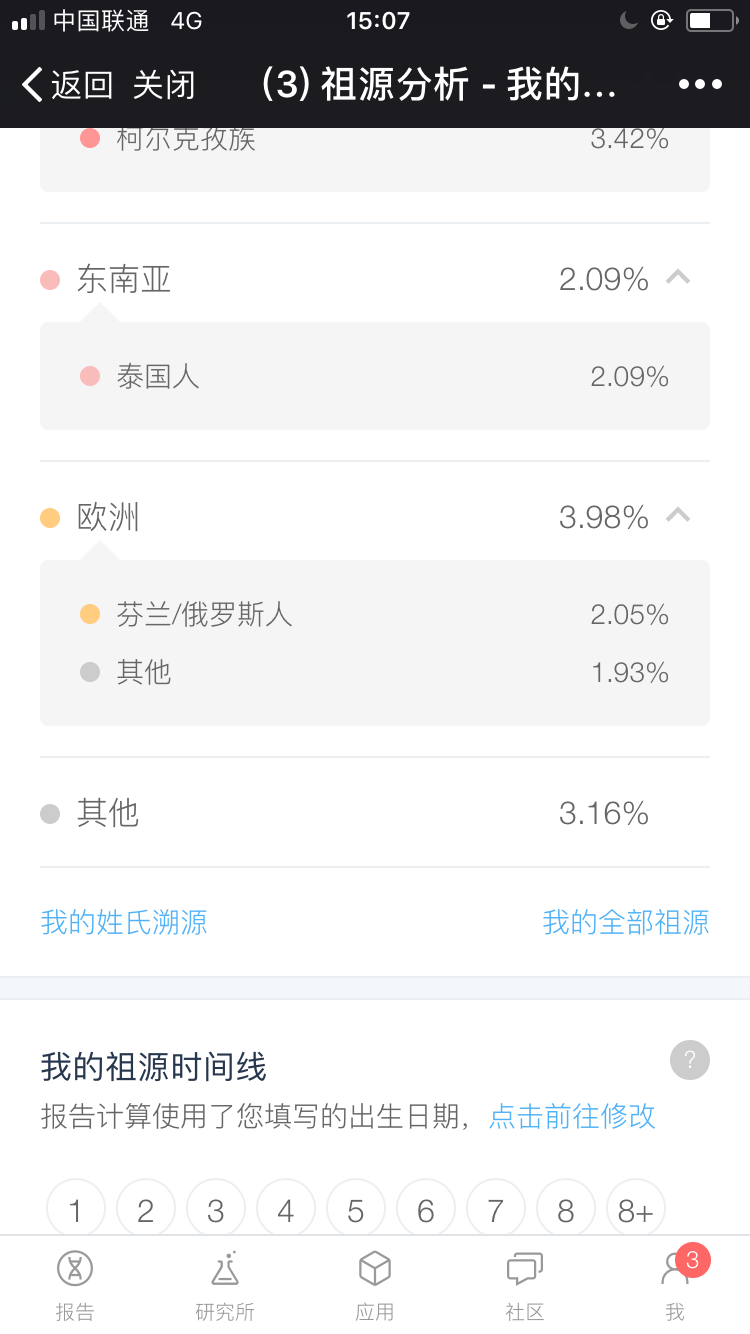Collapse the 欧洲 section
This screenshot has width=750, height=1334.
click(x=678, y=516)
